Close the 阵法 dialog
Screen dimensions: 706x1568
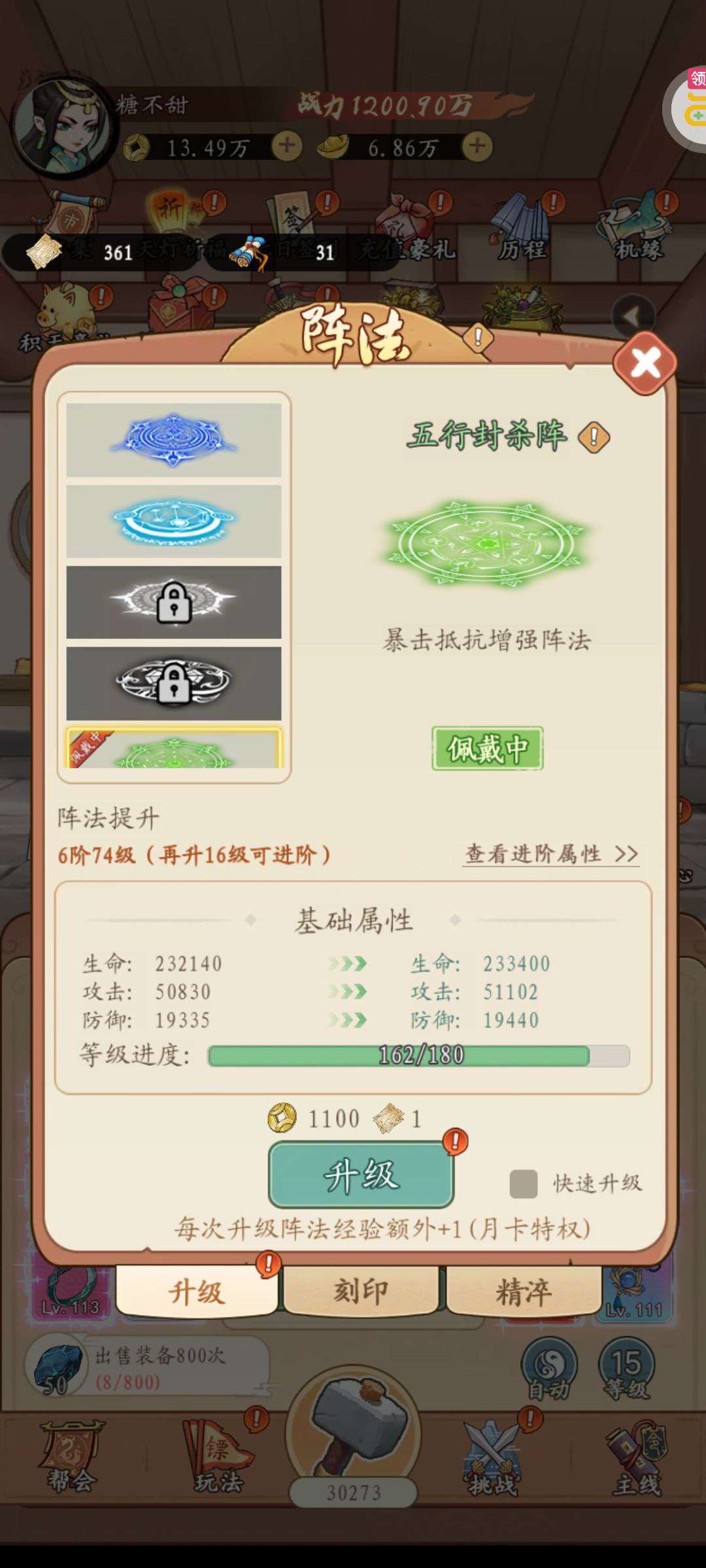click(x=645, y=363)
